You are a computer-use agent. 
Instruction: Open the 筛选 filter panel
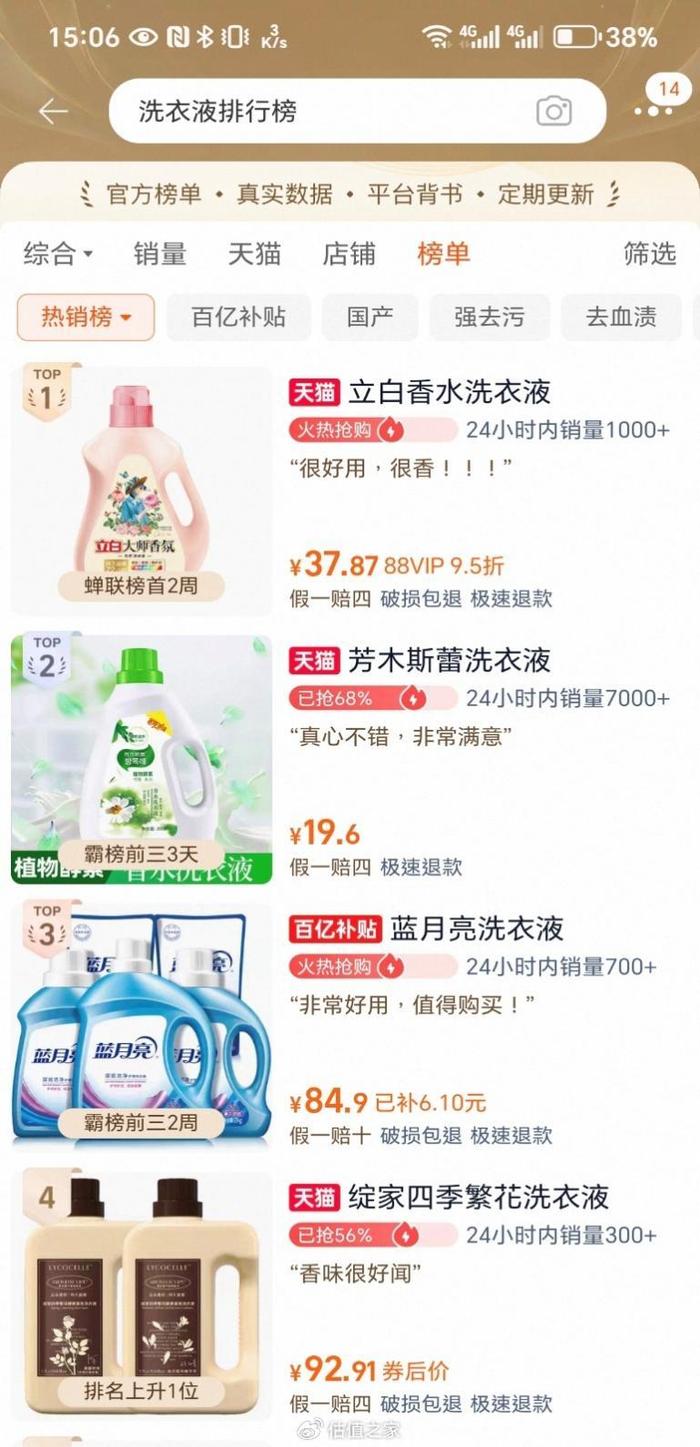pos(650,254)
